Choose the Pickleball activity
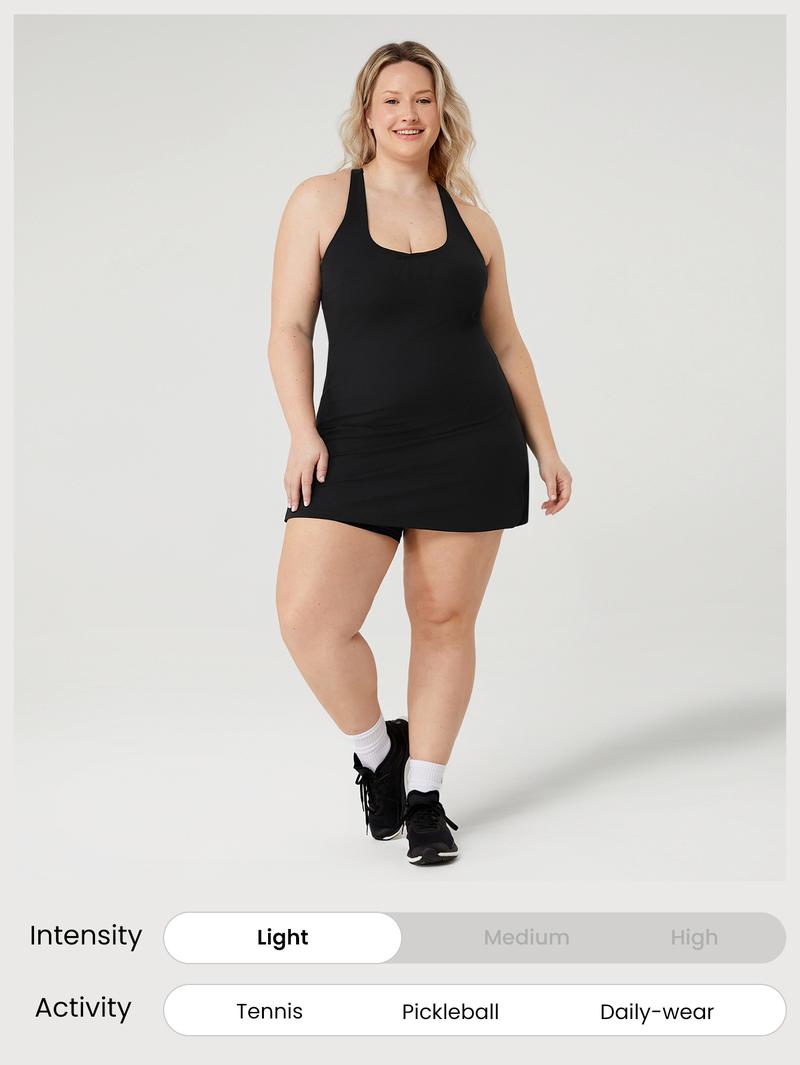Screen dimensions: 800x1065 pos(450,1011)
